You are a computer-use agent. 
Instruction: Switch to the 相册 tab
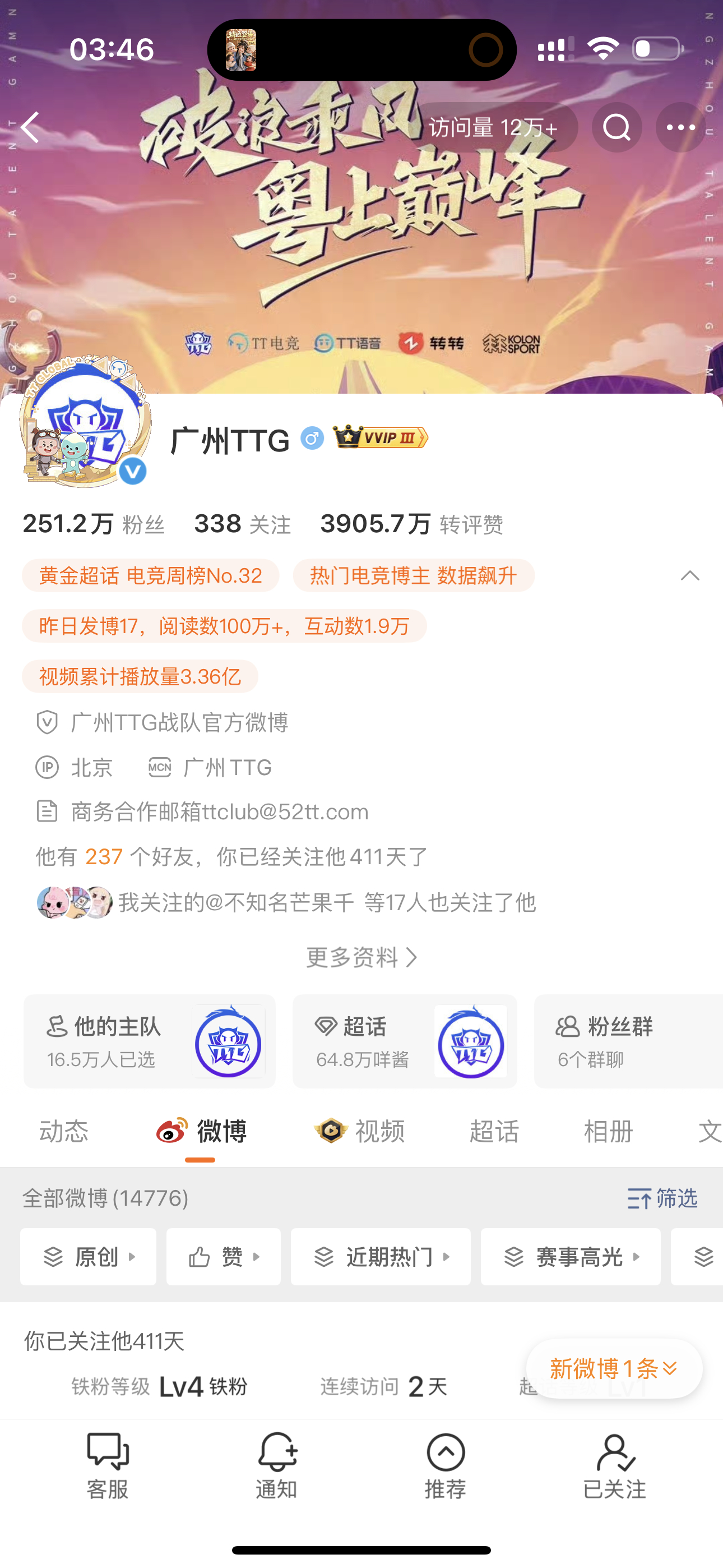(609, 1132)
